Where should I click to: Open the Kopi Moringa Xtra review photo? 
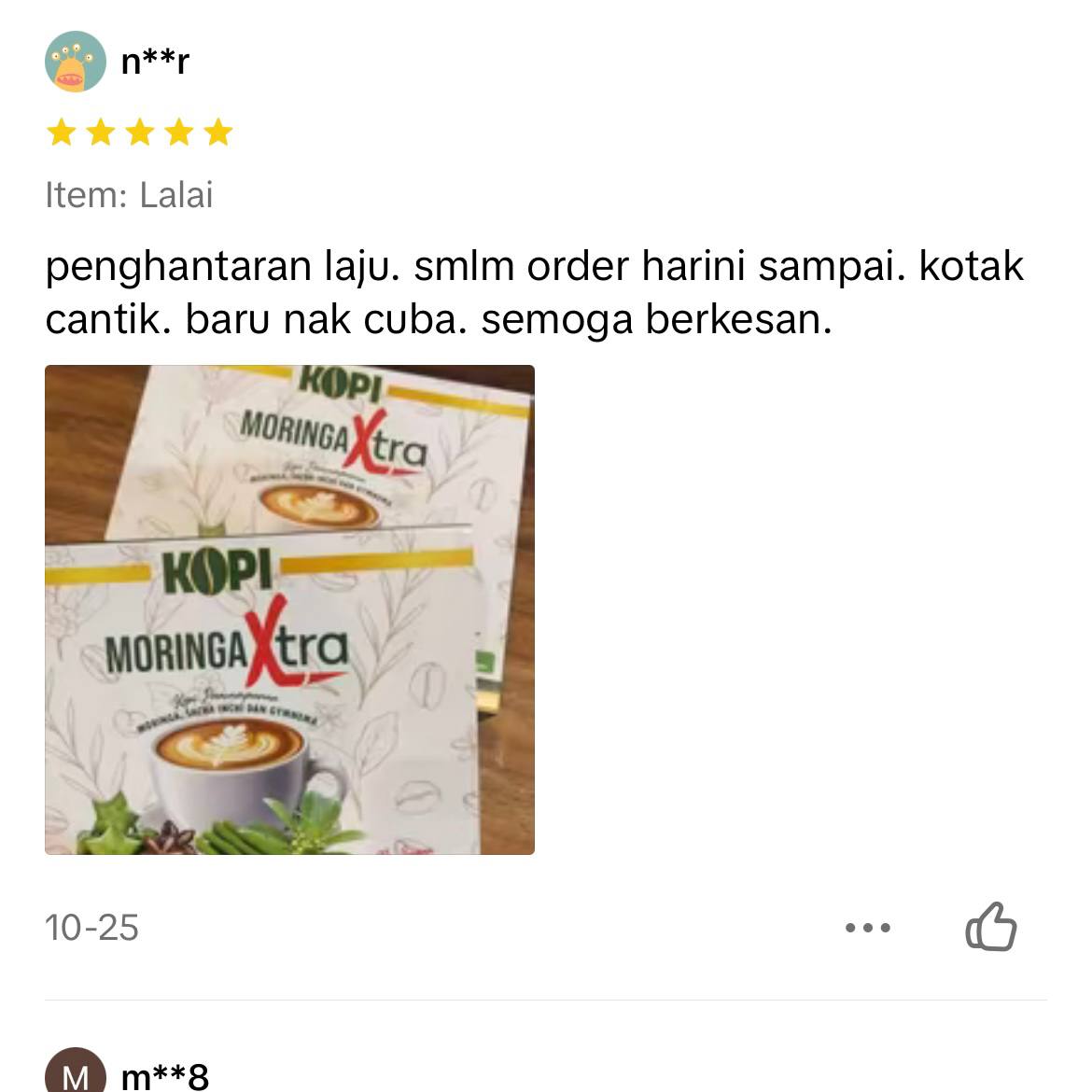coord(289,609)
